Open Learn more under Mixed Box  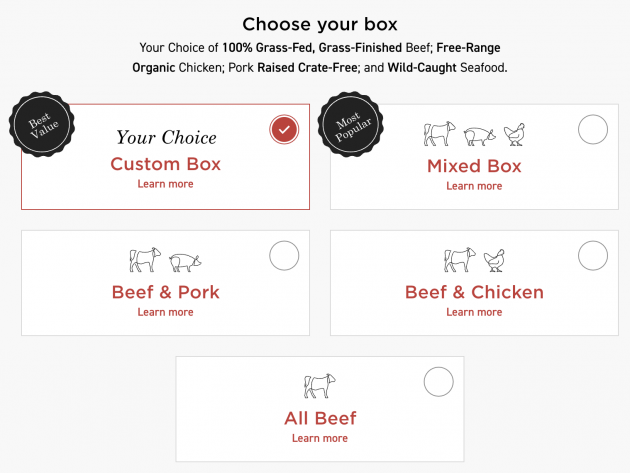coord(474,186)
